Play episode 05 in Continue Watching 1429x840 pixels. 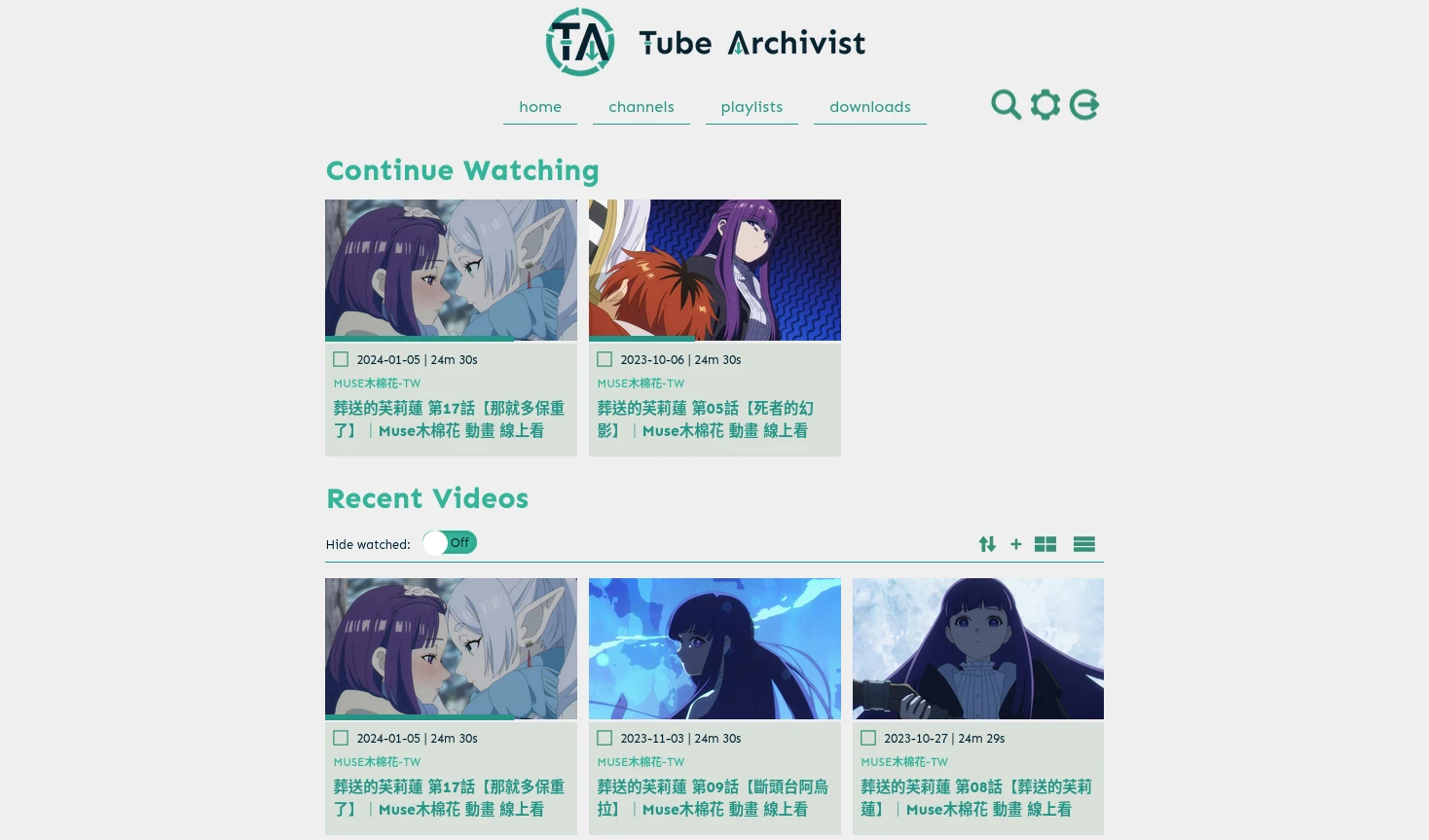click(x=714, y=270)
